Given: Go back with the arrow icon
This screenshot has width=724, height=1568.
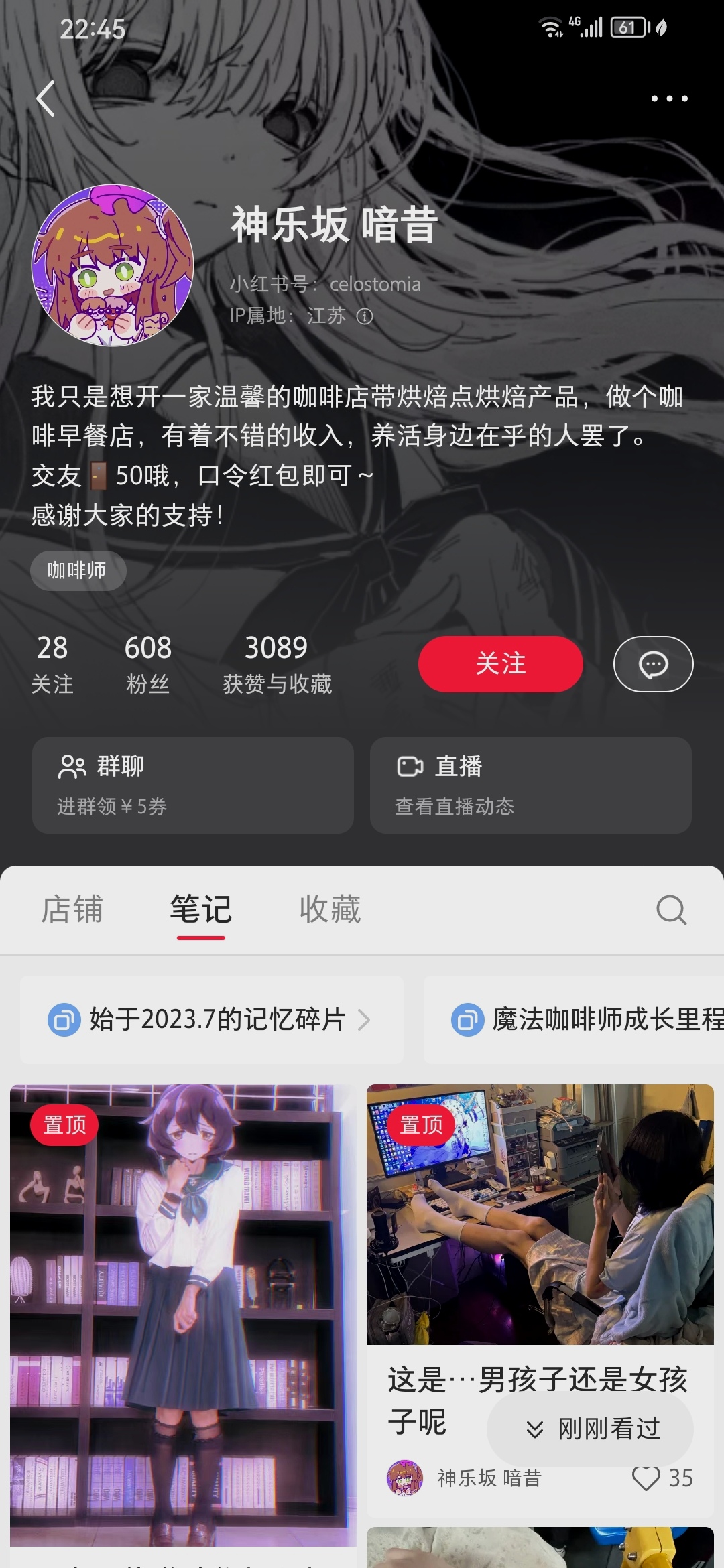Looking at the screenshot, I should click(x=46, y=99).
